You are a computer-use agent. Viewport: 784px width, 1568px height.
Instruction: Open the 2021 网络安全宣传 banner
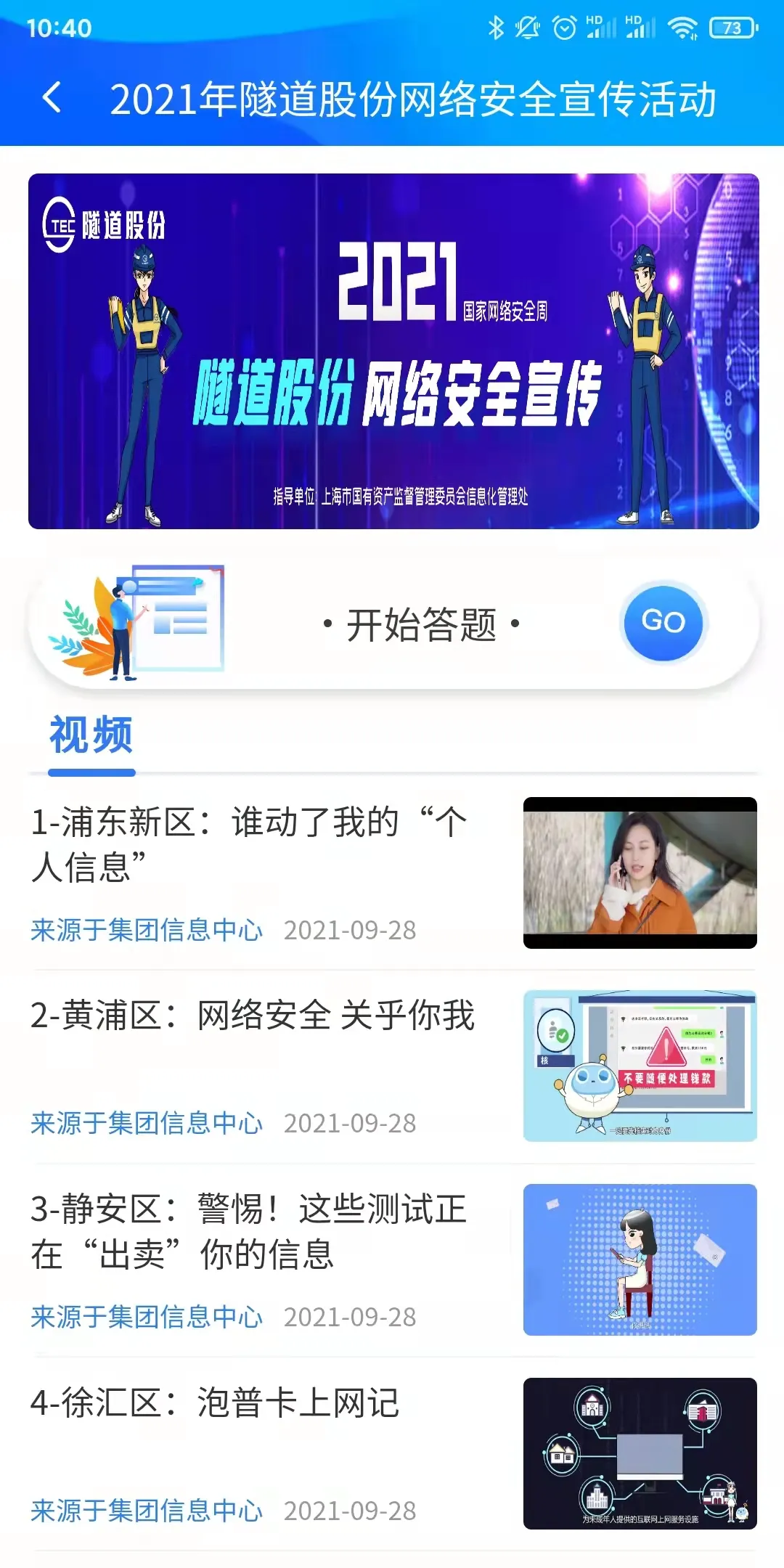coord(393,351)
